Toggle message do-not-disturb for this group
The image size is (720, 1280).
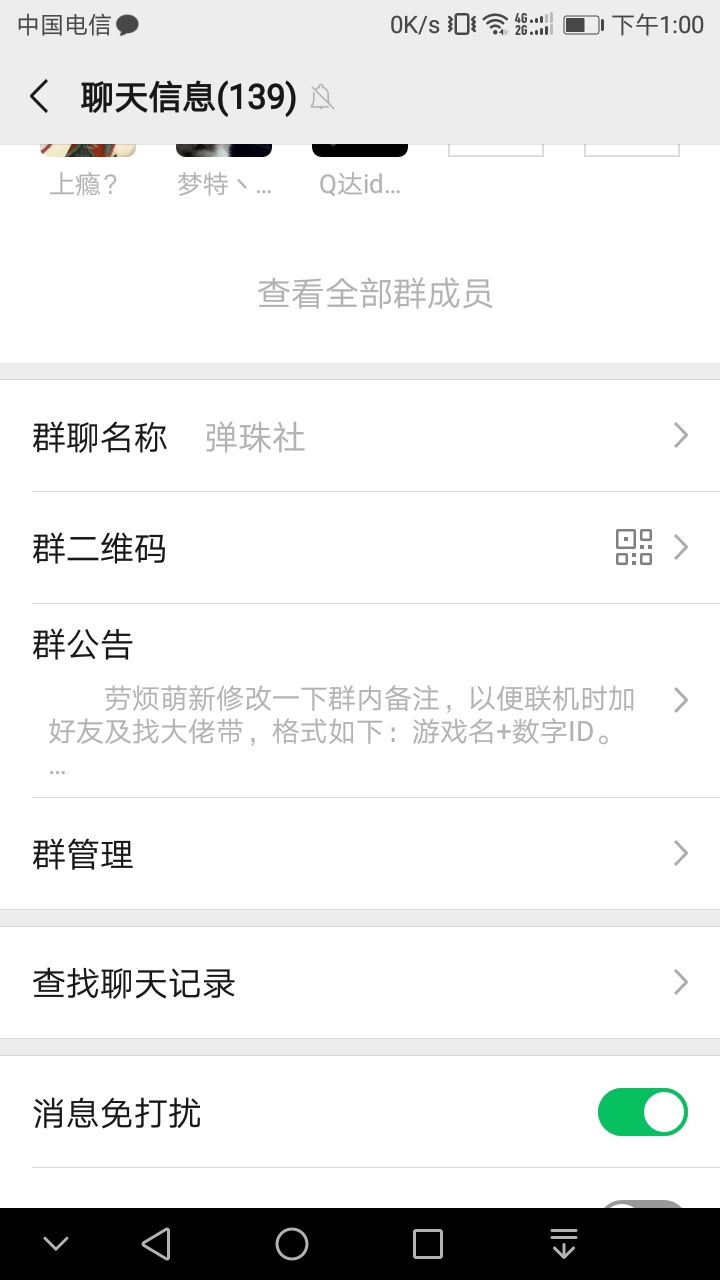pos(642,1111)
